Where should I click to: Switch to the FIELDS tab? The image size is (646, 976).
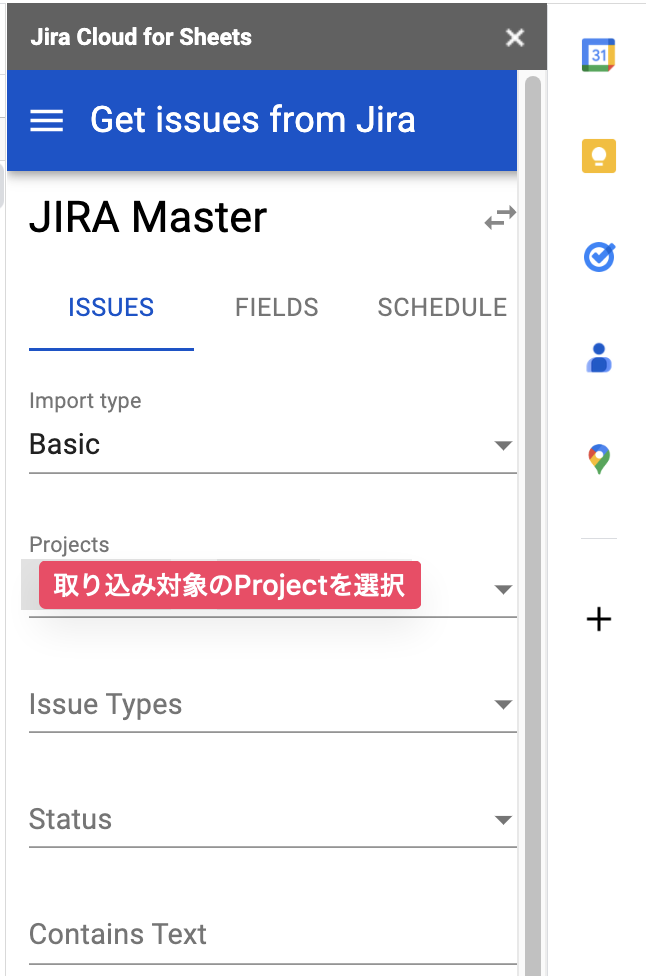(x=276, y=307)
